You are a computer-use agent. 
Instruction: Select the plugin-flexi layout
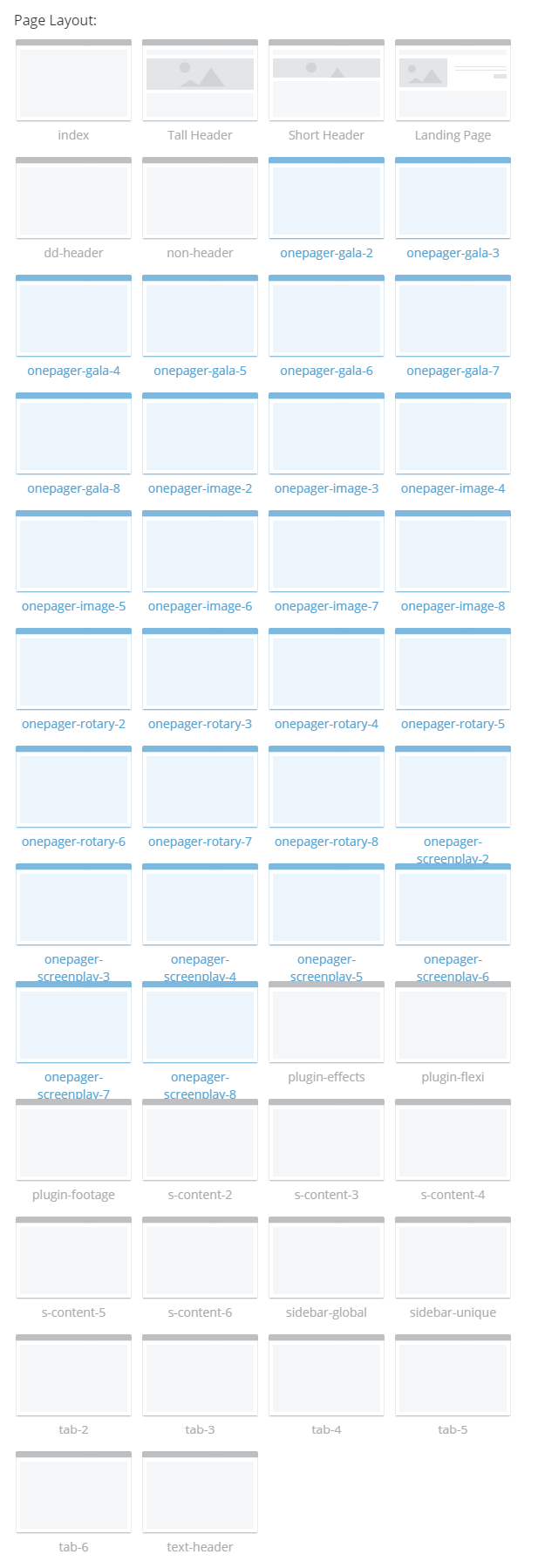[453, 1023]
